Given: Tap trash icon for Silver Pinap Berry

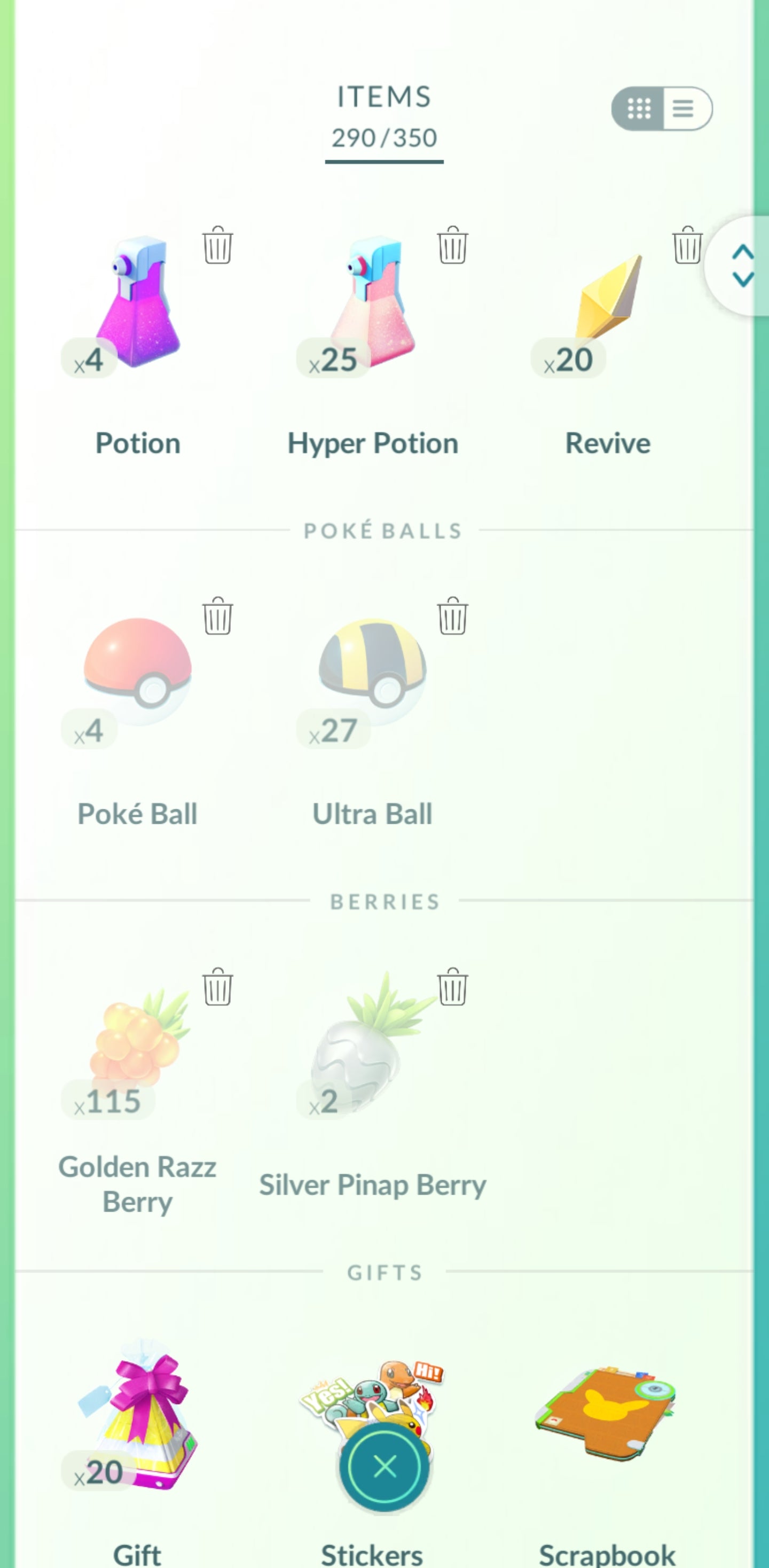Looking at the screenshot, I should point(452,987).
